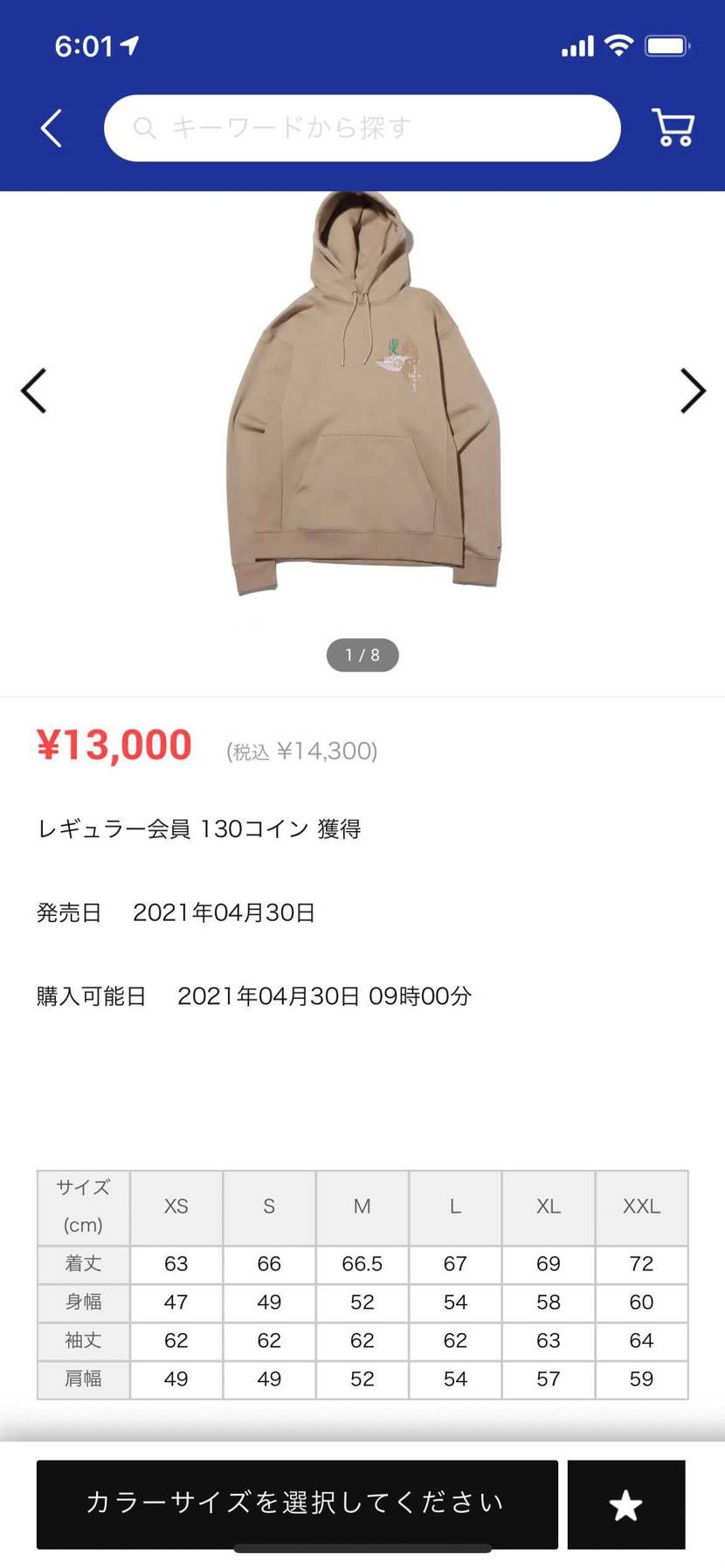Image resolution: width=725 pixels, height=1568 pixels.
Task: Tap the star to favorite this item
Action: tap(625, 1504)
